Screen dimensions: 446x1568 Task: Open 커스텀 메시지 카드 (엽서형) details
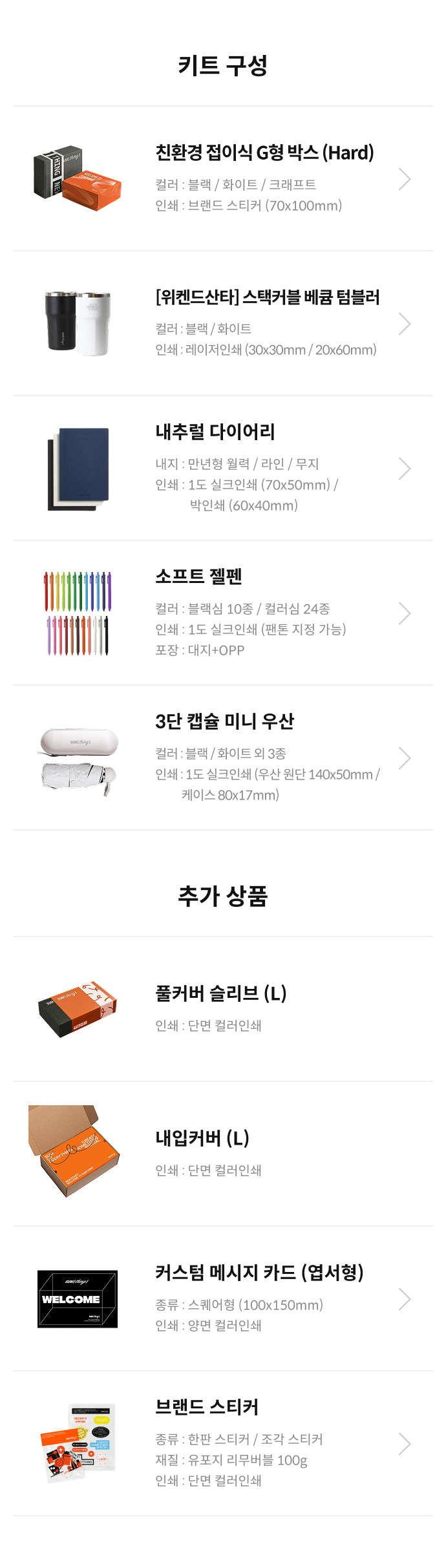coord(259,1273)
